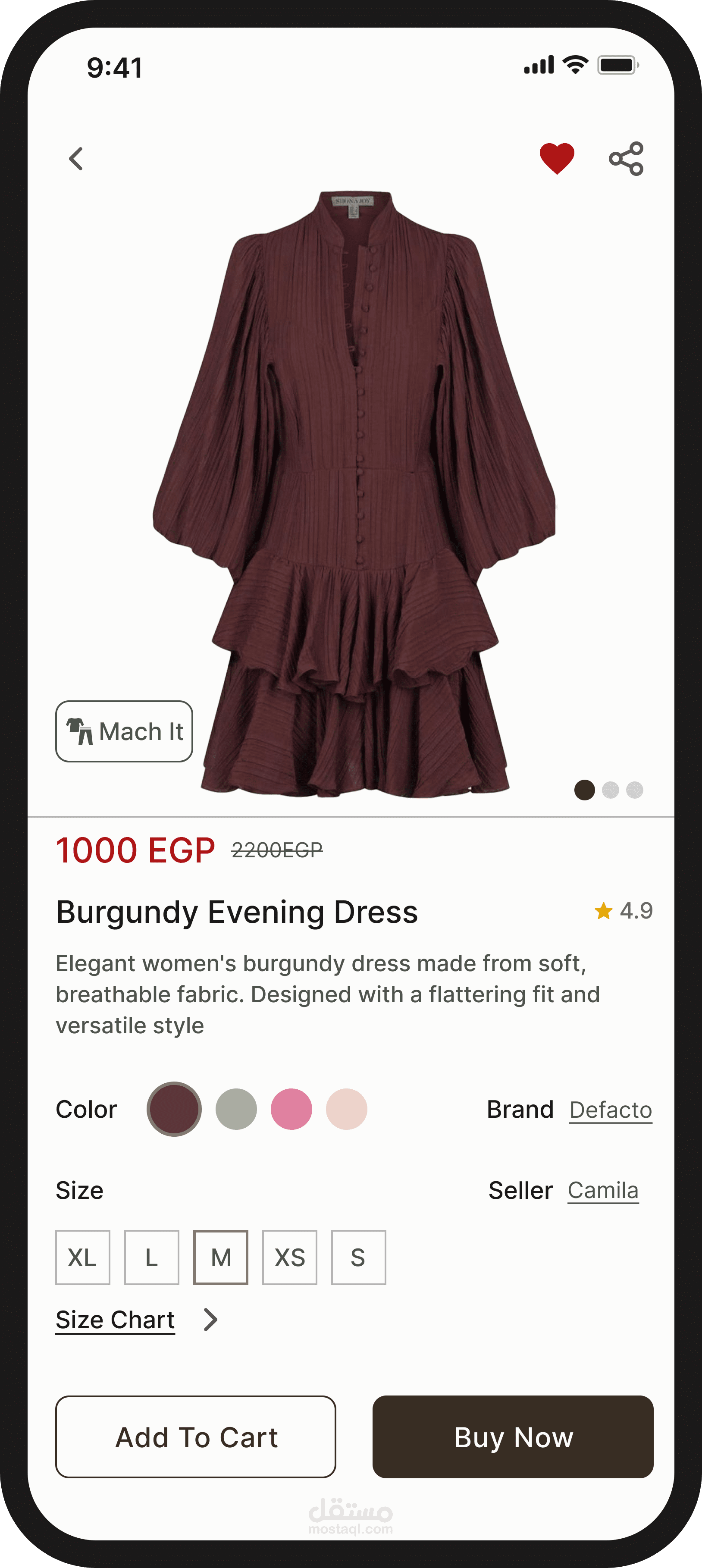702x1568 pixels.
Task: Choose size L
Action: [152, 1258]
